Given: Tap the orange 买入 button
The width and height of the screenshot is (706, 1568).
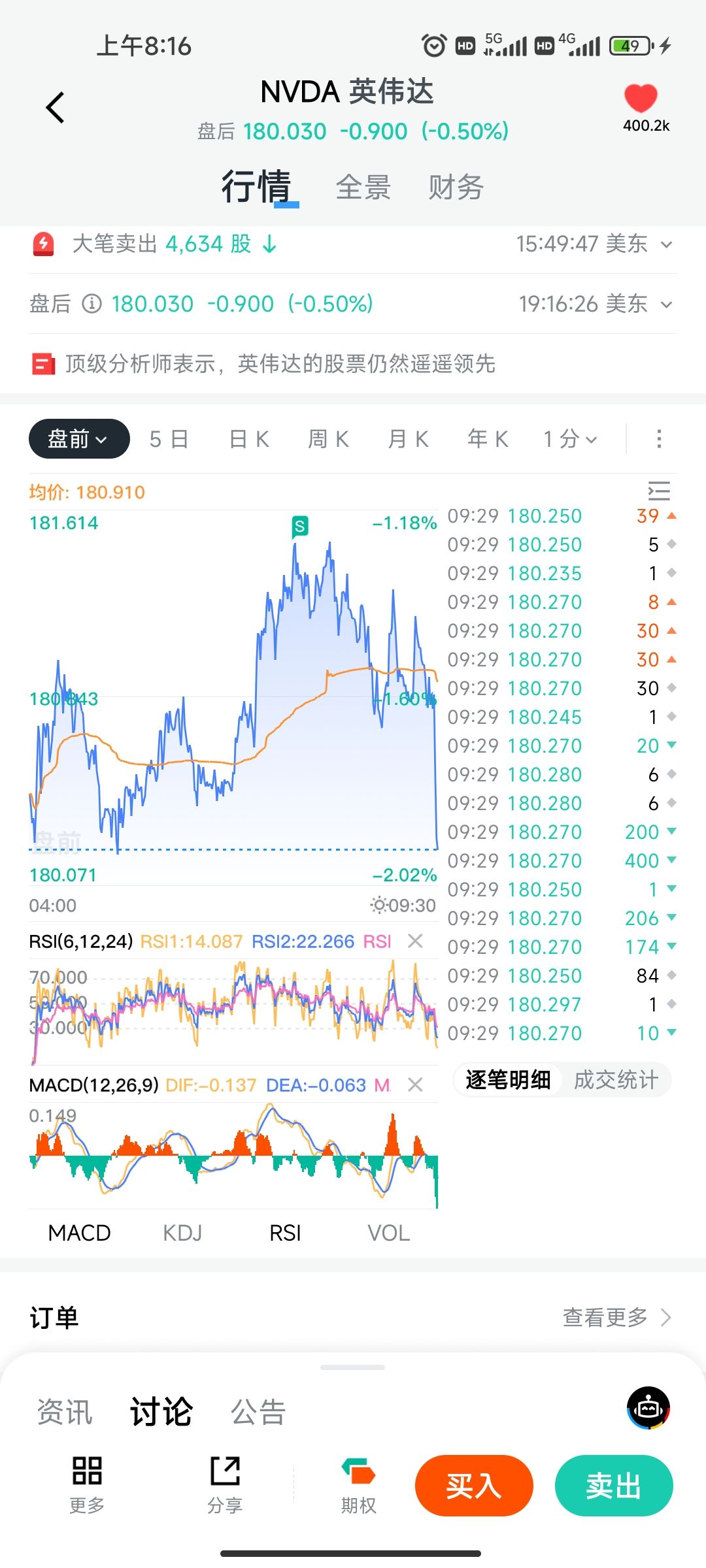Looking at the screenshot, I should (x=474, y=1486).
